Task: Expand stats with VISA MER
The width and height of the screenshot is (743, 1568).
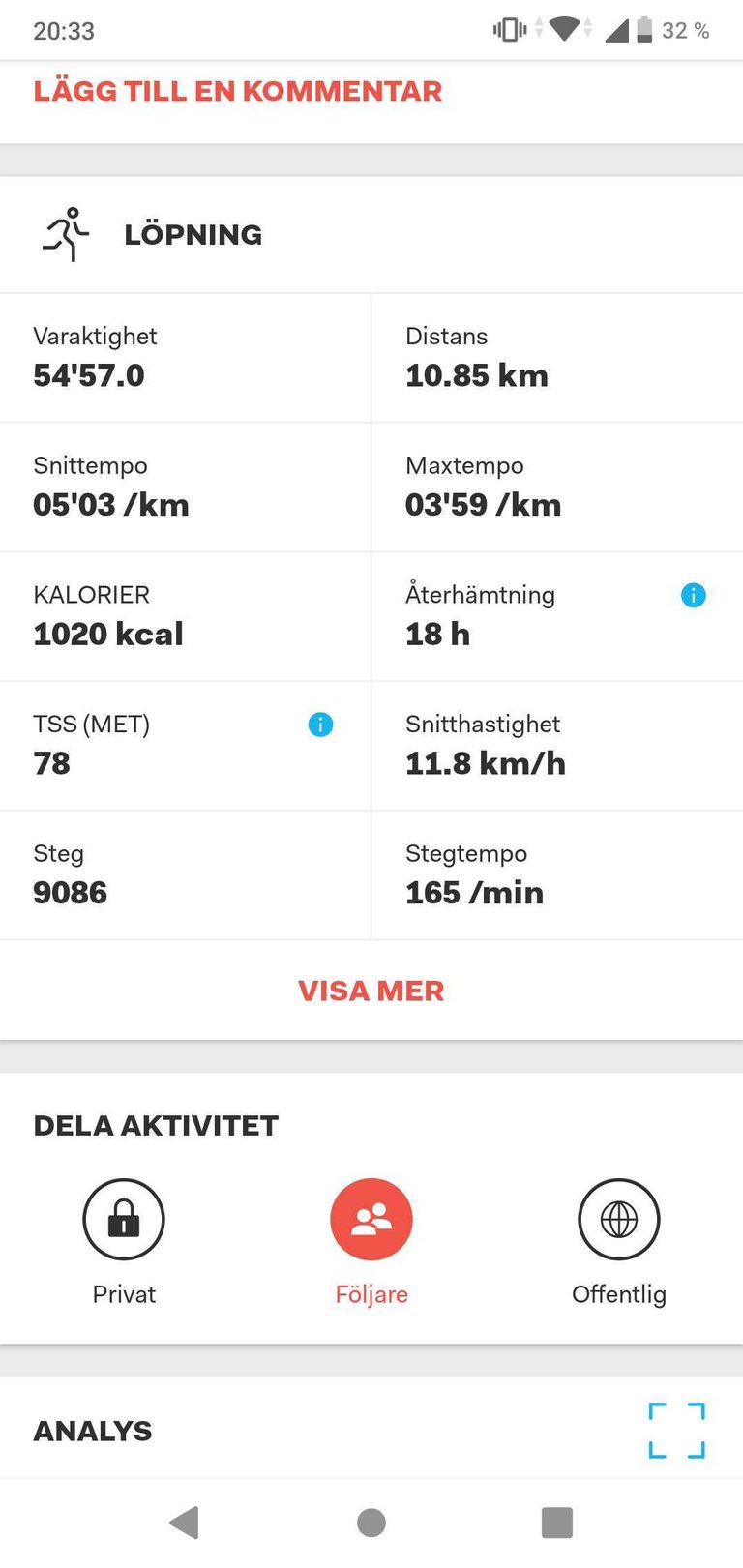Action: point(371,991)
